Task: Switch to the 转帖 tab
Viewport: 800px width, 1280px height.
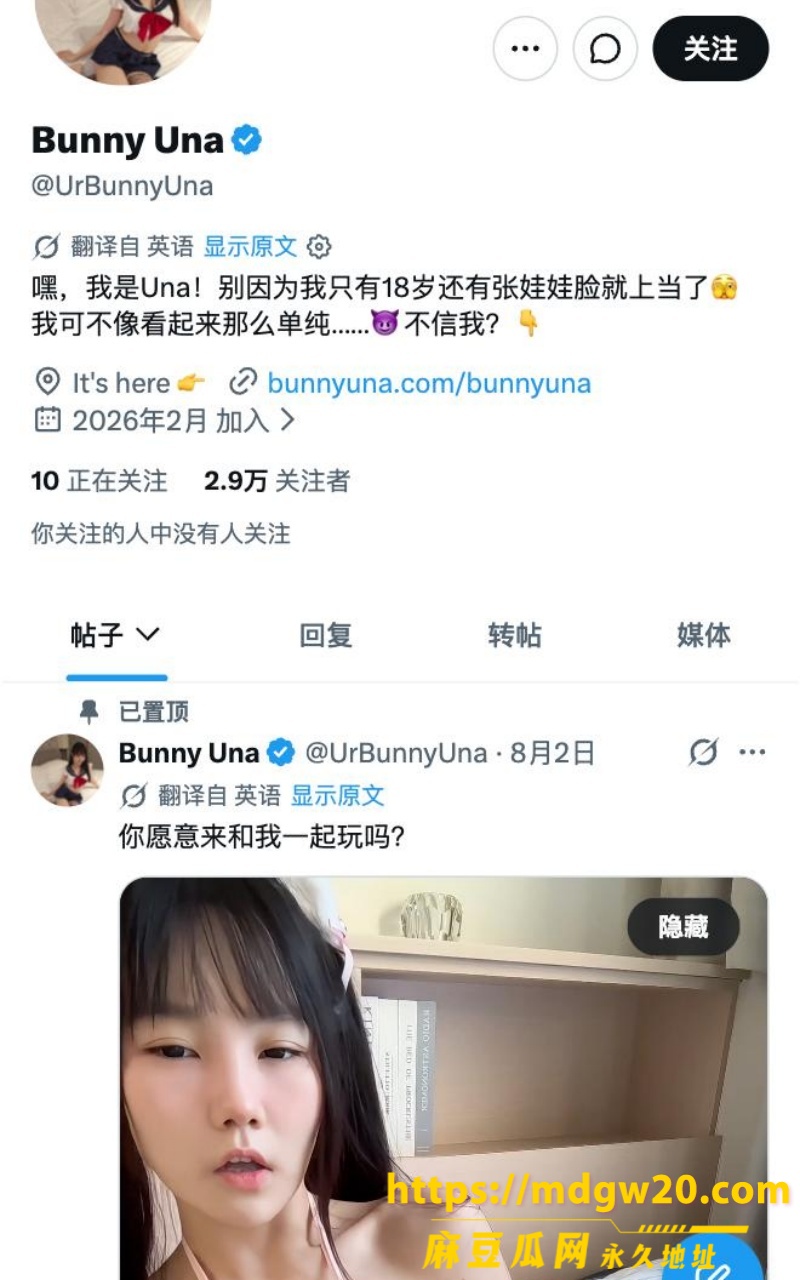Action: [x=515, y=635]
